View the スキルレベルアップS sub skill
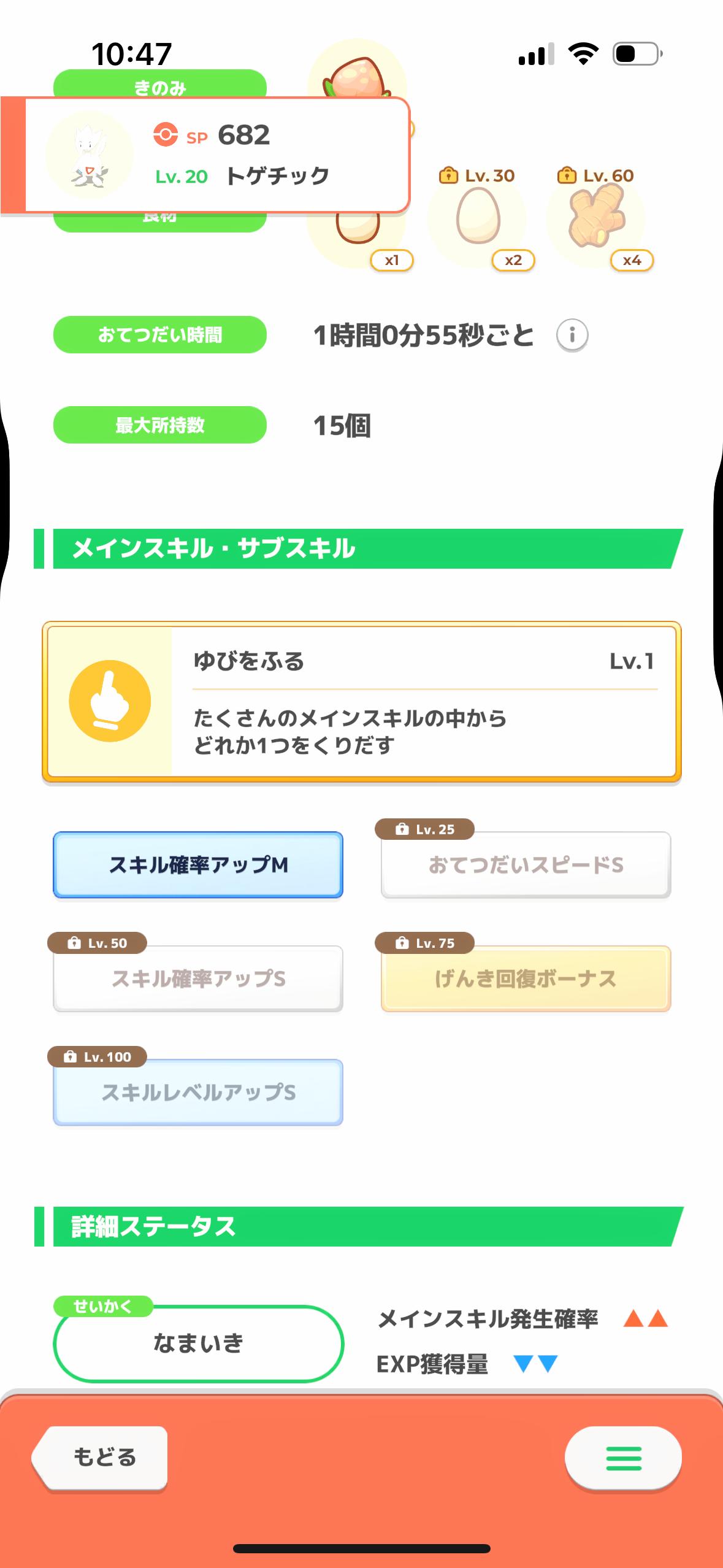This screenshot has height=1568, width=723. [198, 1093]
